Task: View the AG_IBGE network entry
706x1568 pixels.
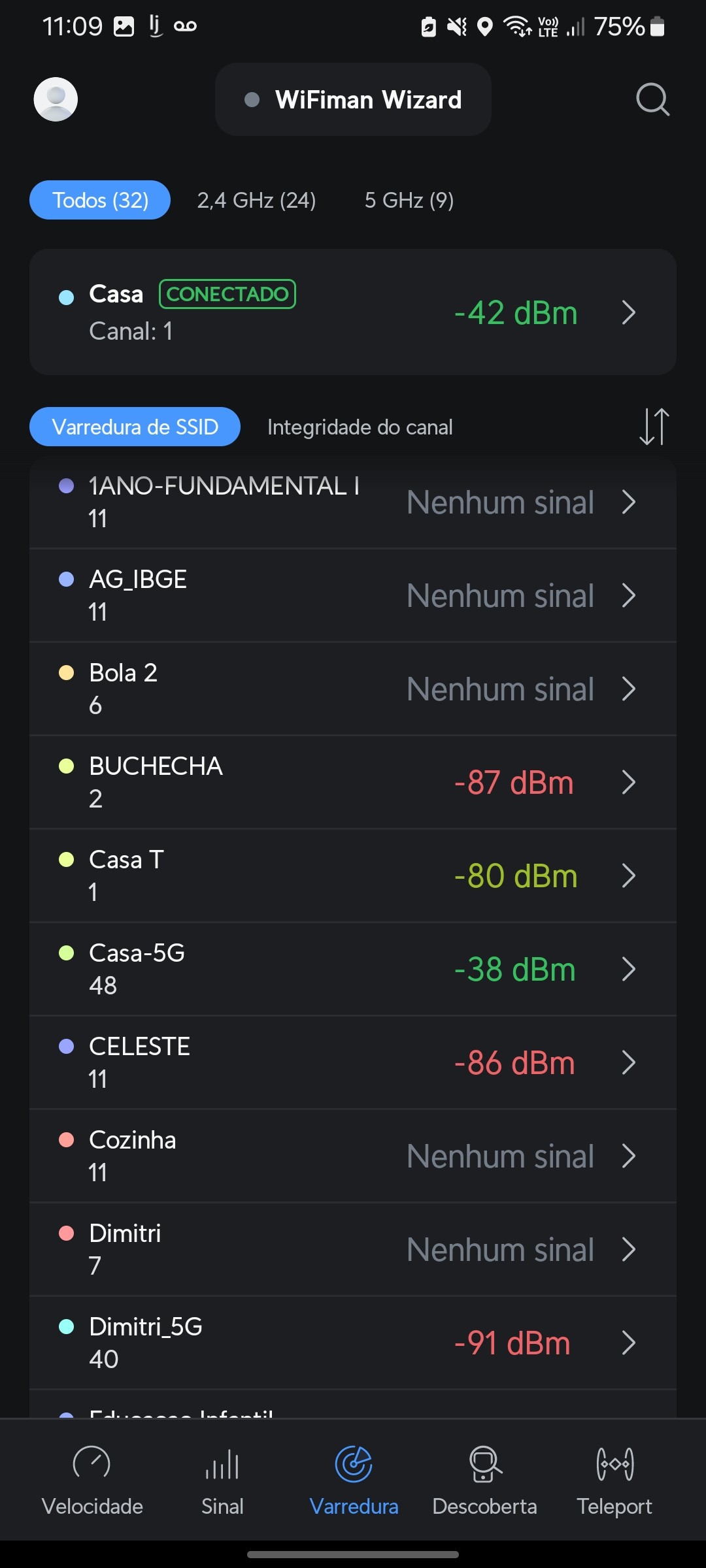Action: (x=353, y=595)
